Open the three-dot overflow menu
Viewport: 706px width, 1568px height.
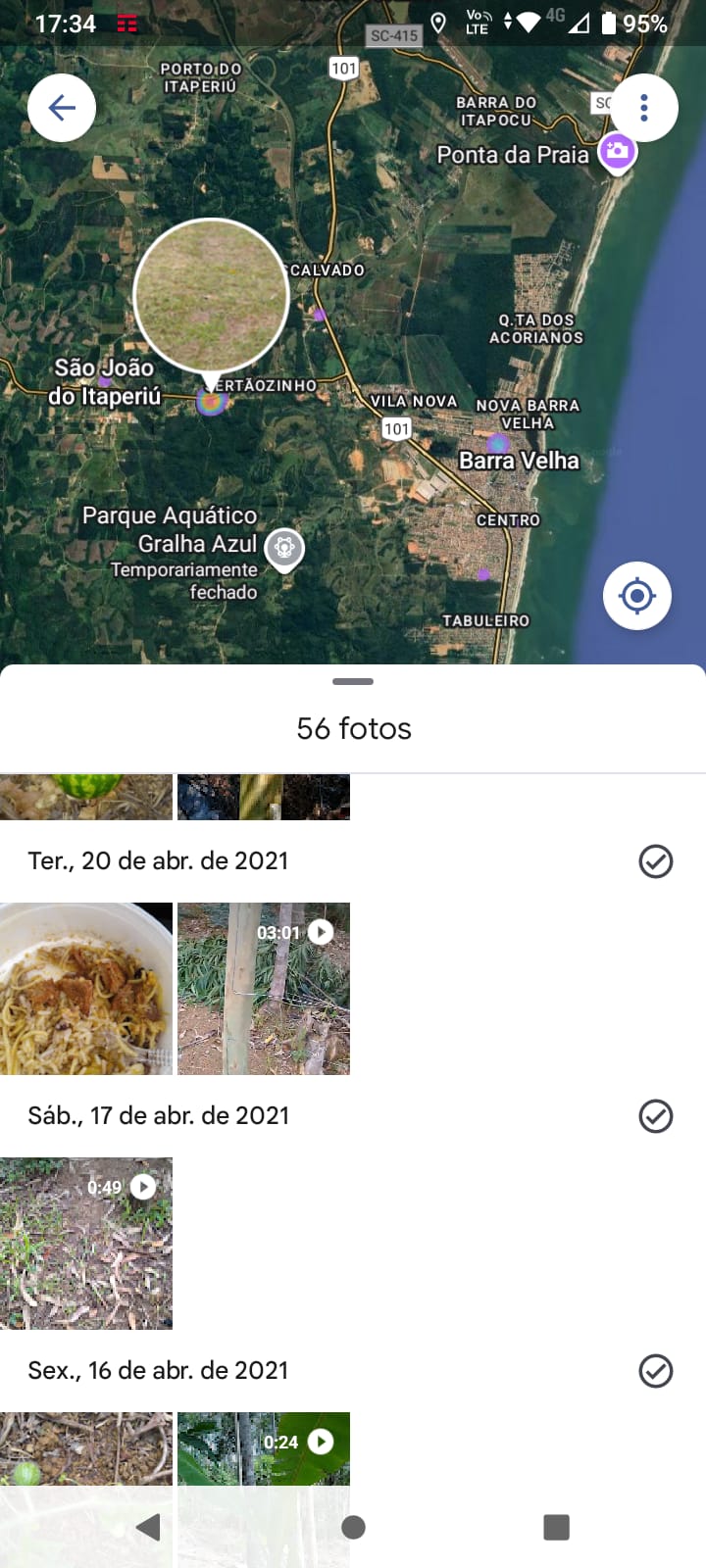pos(643,108)
